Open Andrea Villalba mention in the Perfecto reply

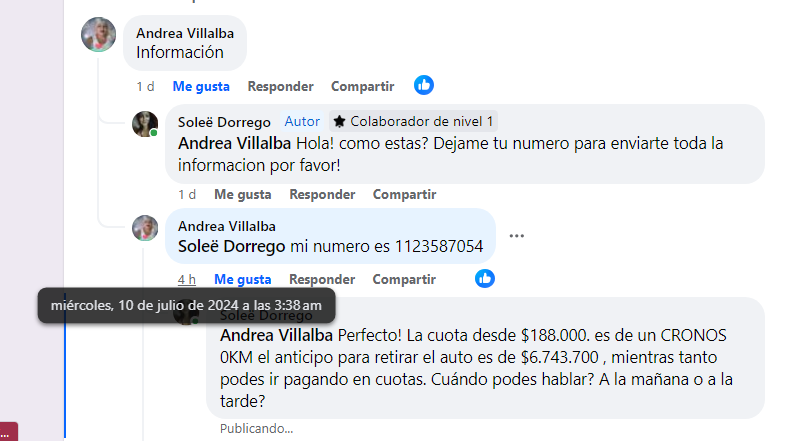[277, 334]
